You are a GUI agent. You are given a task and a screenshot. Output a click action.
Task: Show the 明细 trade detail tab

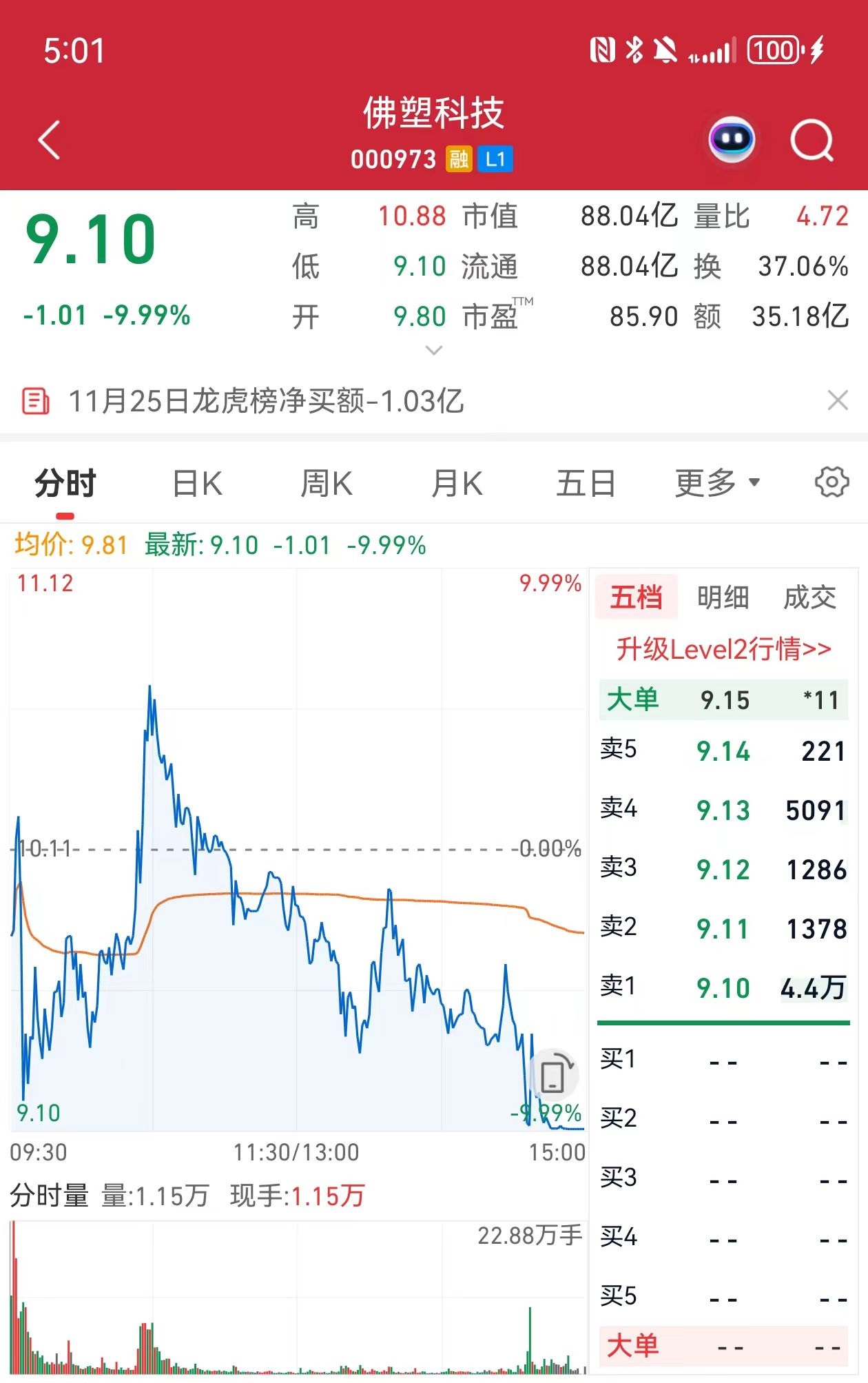[723, 597]
